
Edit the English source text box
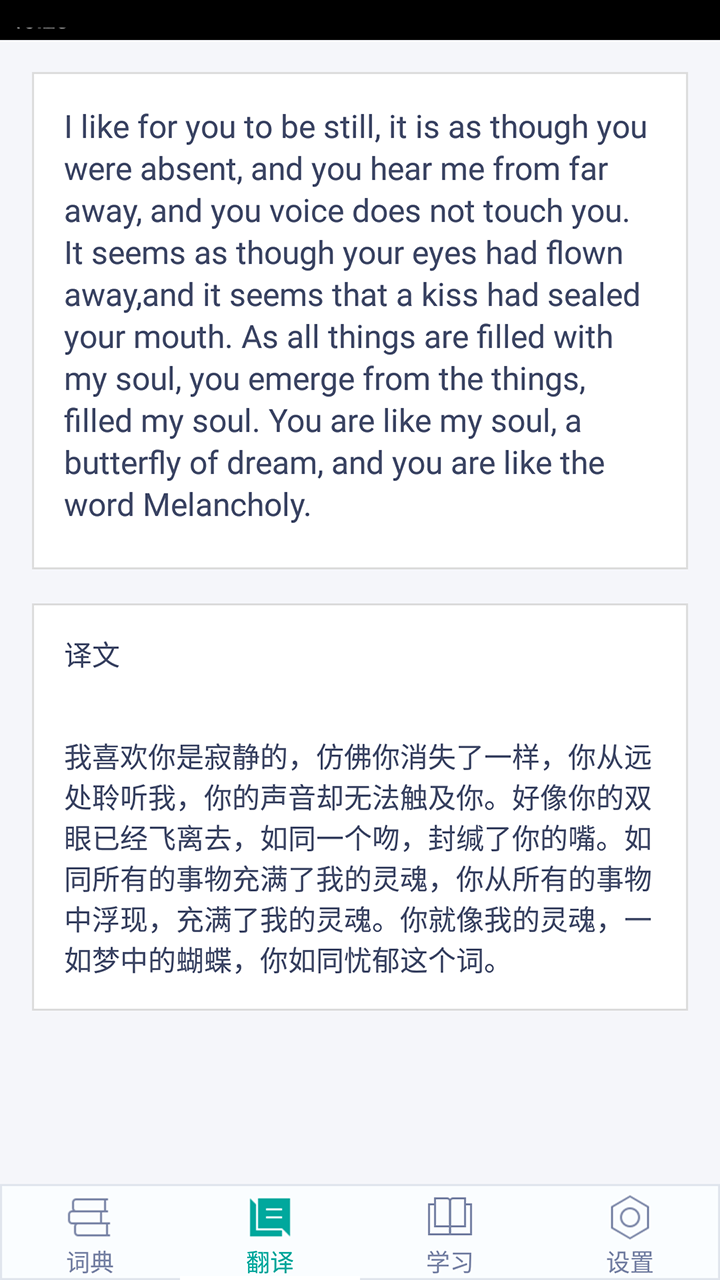coord(360,320)
